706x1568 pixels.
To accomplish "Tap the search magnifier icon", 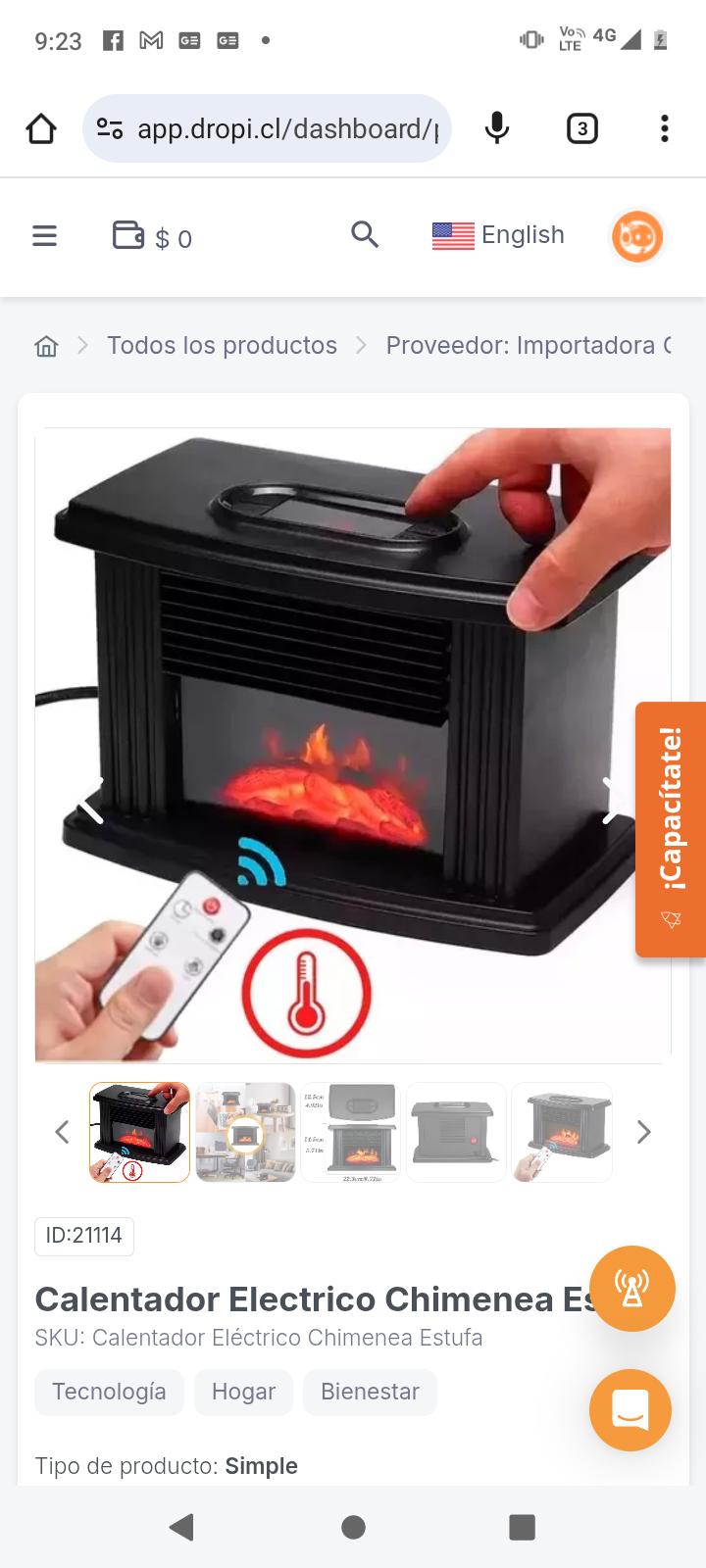I will click(x=365, y=235).
